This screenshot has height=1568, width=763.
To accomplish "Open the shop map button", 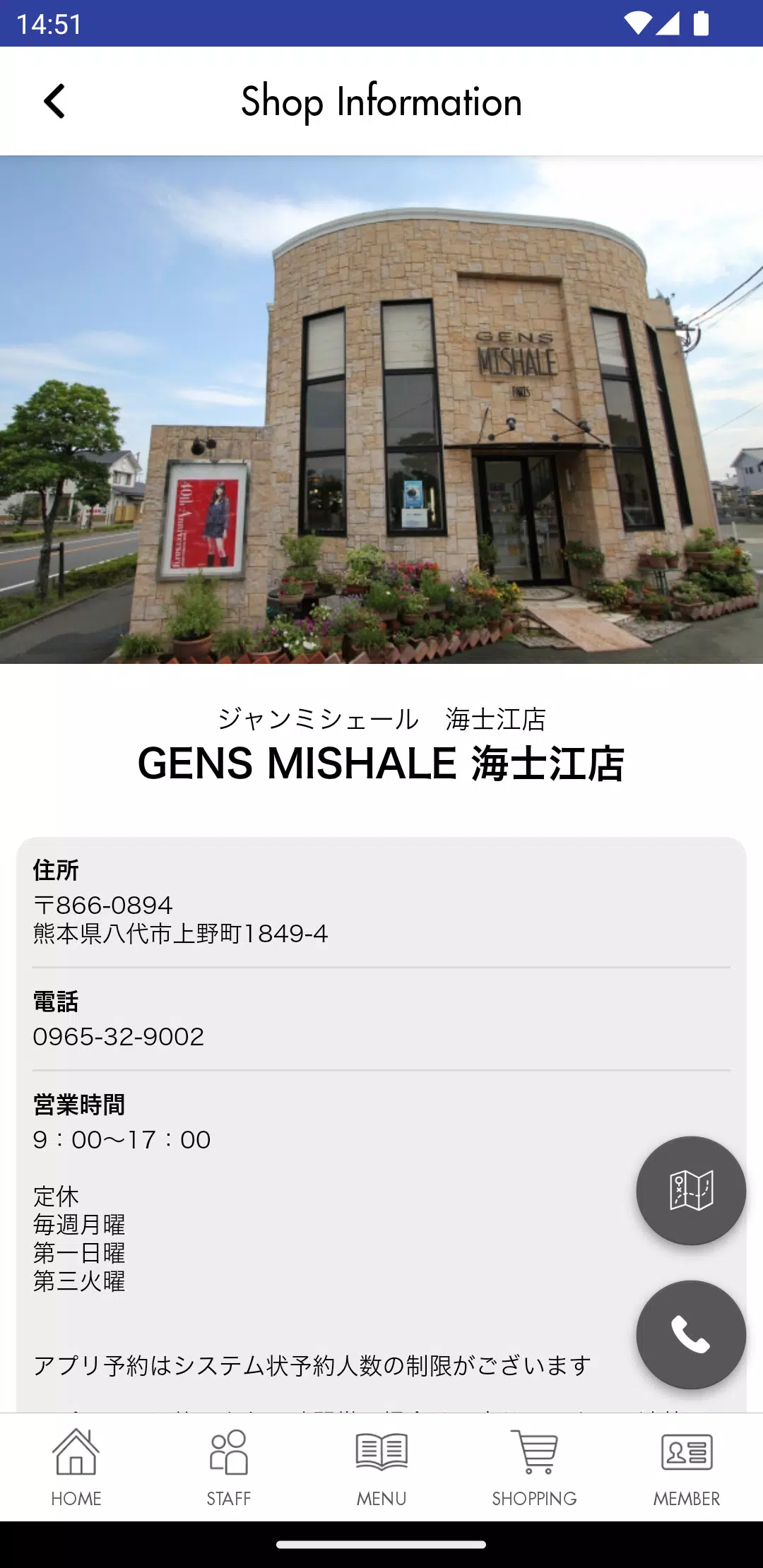I will [690, 1191].
